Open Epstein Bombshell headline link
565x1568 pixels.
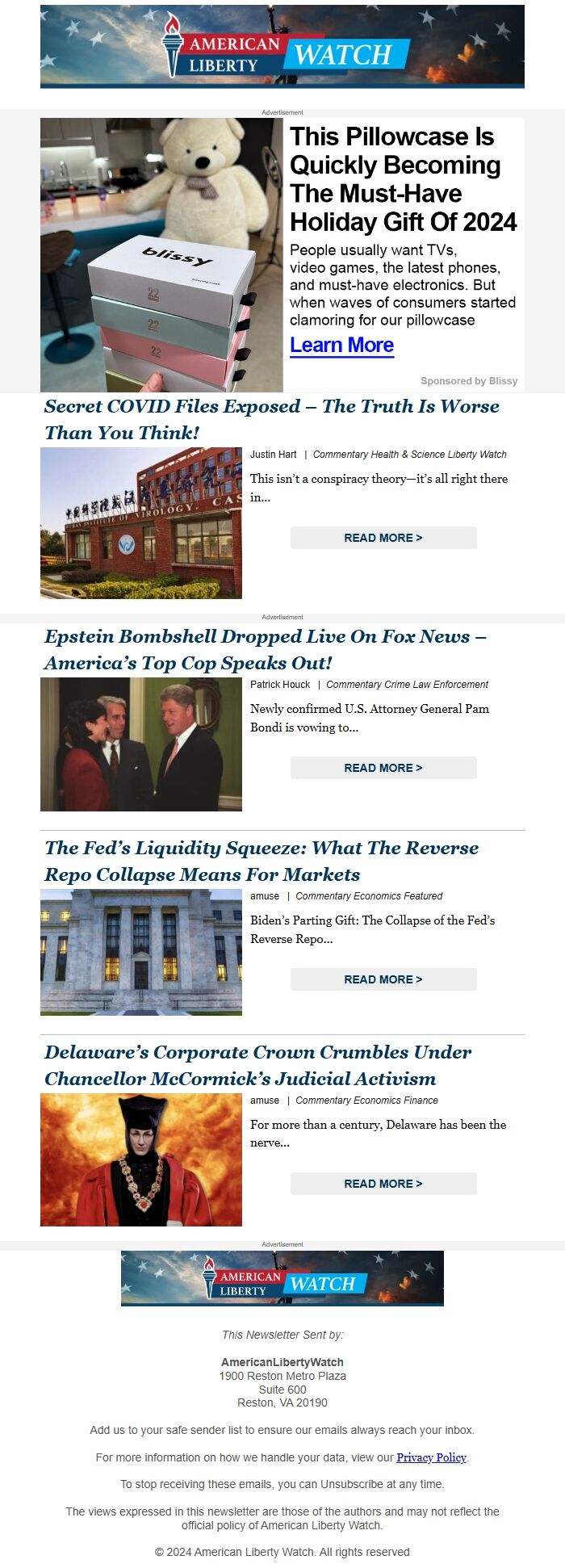[265, 649]
